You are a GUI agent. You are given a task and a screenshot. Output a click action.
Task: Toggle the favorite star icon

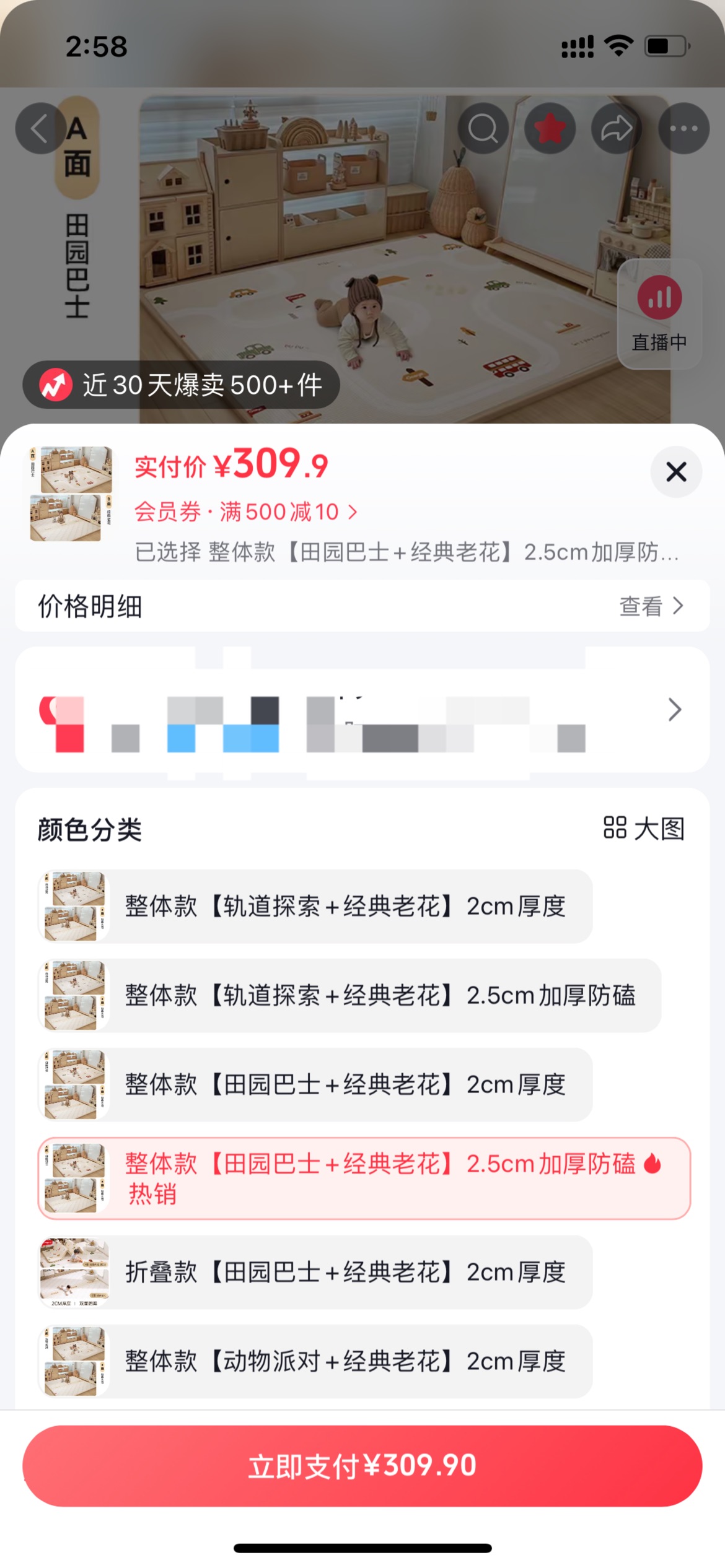[x=550, y=129]
